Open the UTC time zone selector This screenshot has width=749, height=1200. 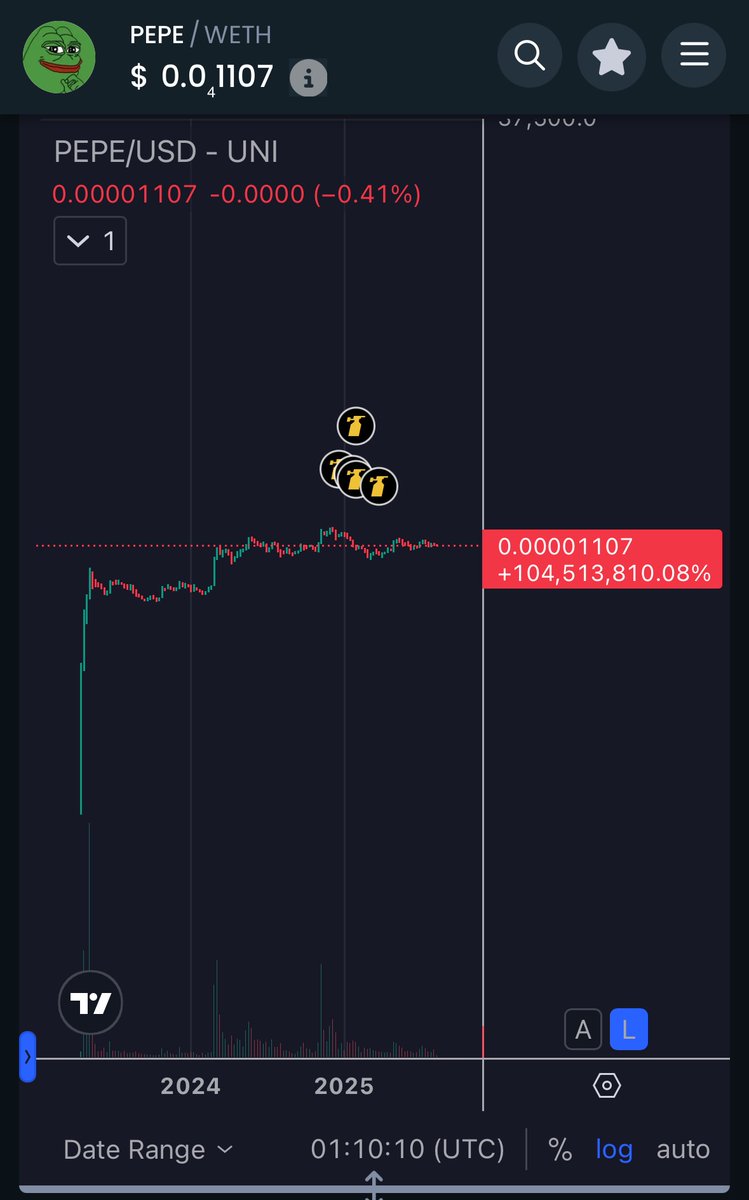(x=407, y=1150)
